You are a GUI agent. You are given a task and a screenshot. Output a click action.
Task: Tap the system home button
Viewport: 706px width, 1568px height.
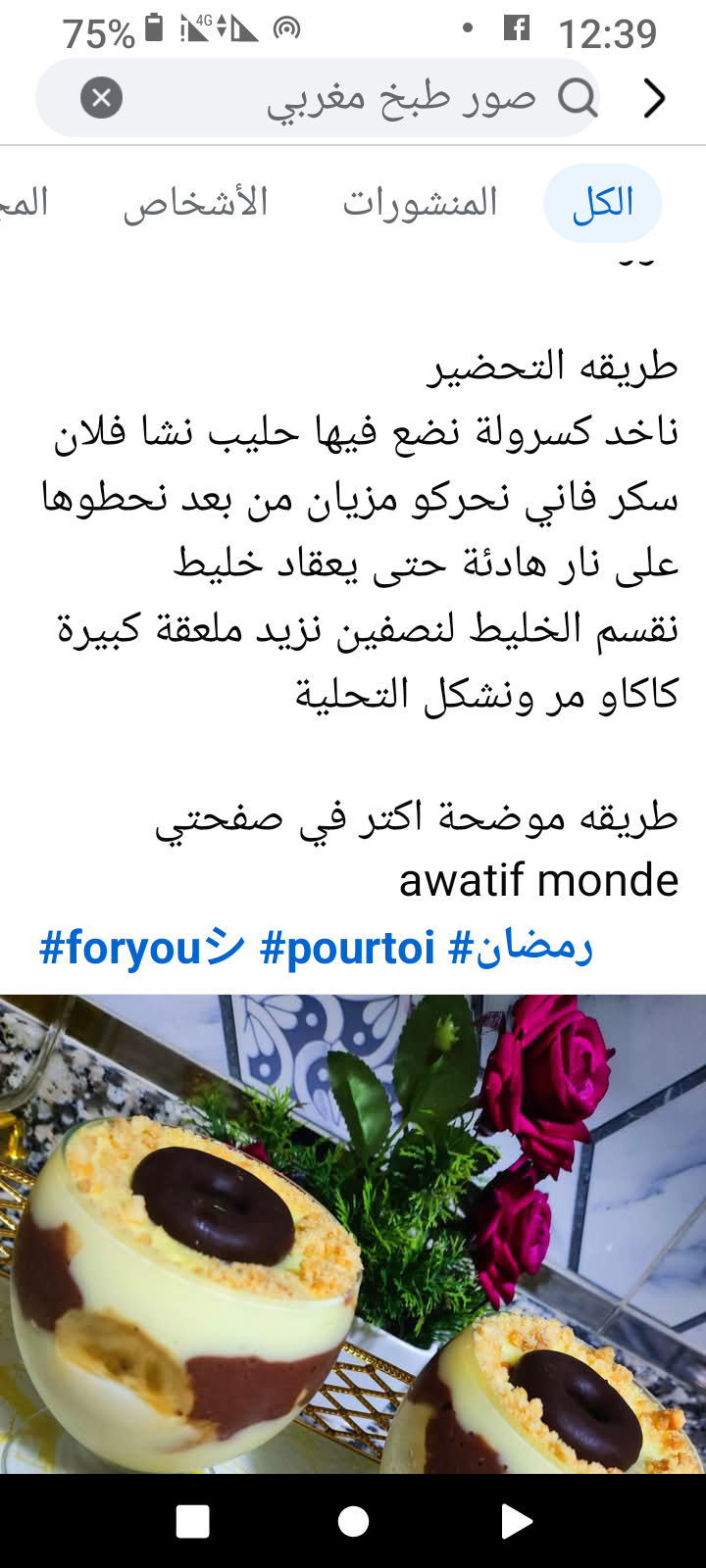pos(353,1521)
